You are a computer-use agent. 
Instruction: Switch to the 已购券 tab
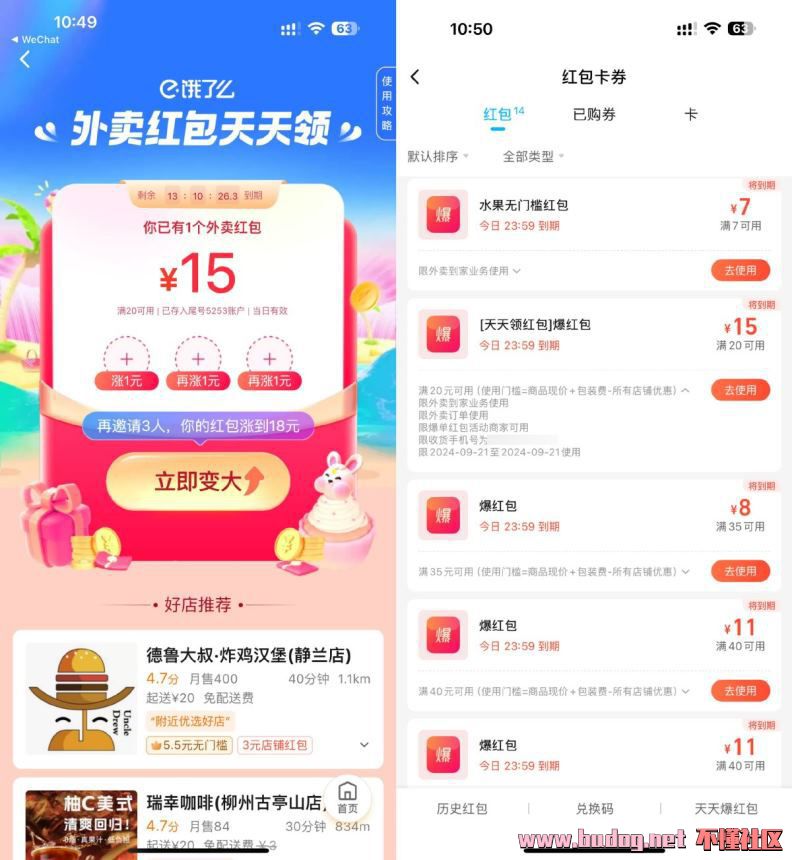594,114
